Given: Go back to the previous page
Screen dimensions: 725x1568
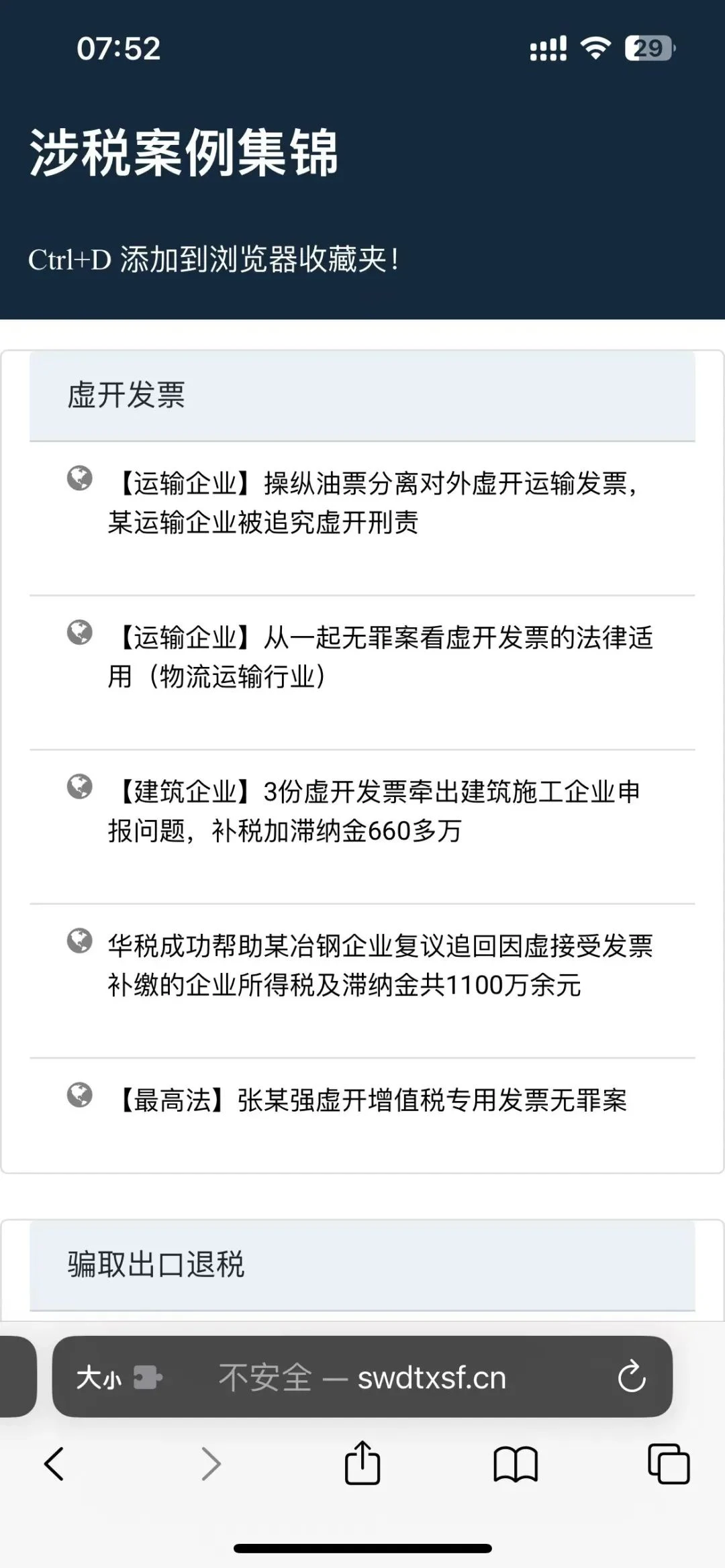Looking at the screenshot, I should [54, 1463].
